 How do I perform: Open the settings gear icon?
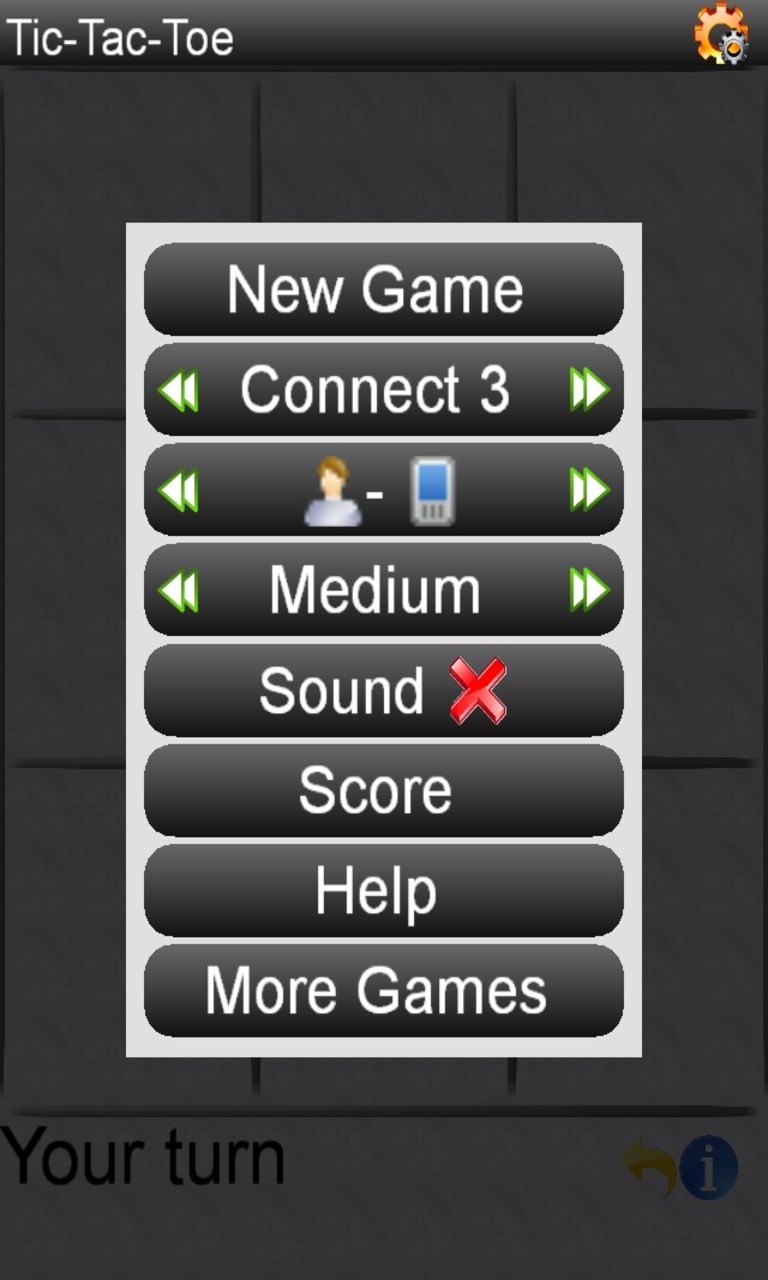point(721,34)
